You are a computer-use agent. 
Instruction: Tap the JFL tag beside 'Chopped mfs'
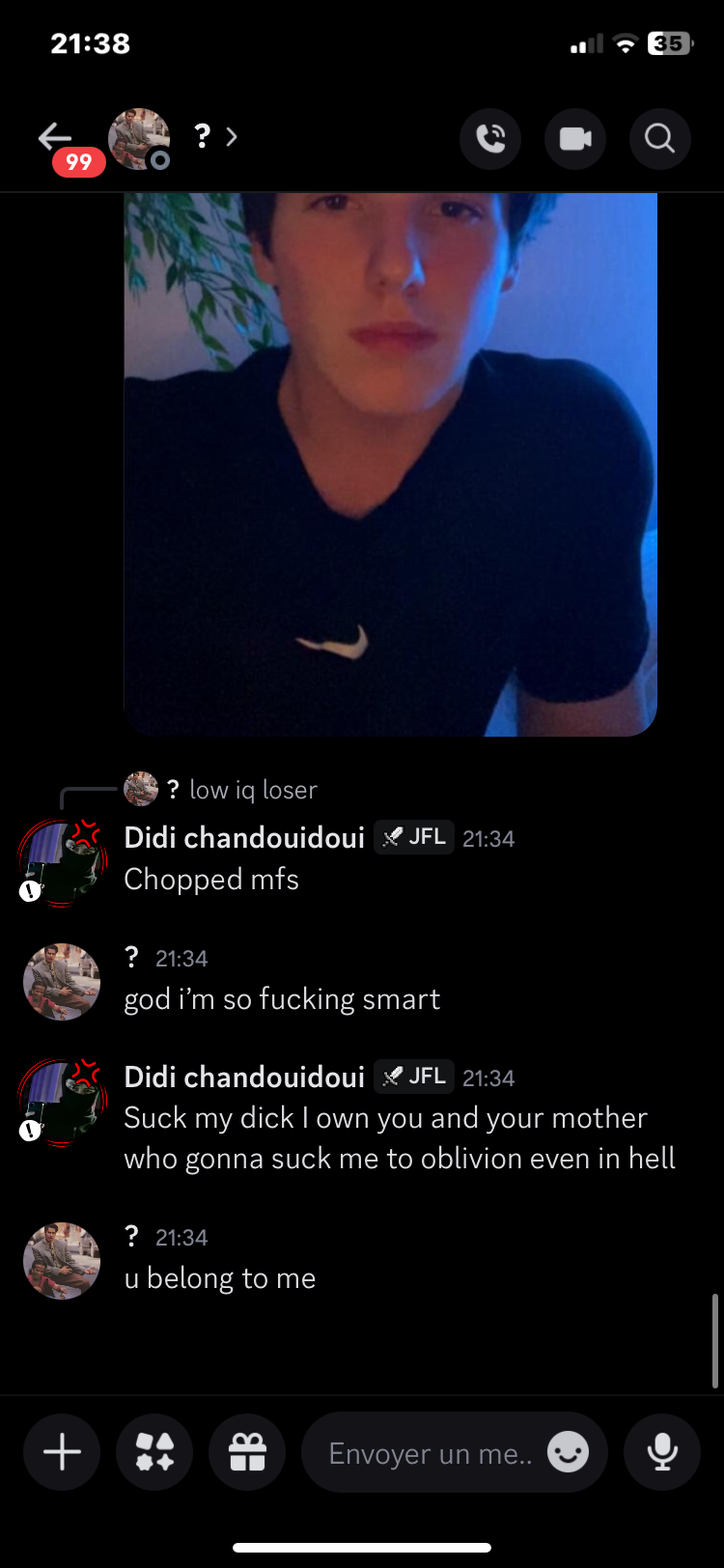coord(414,836)
